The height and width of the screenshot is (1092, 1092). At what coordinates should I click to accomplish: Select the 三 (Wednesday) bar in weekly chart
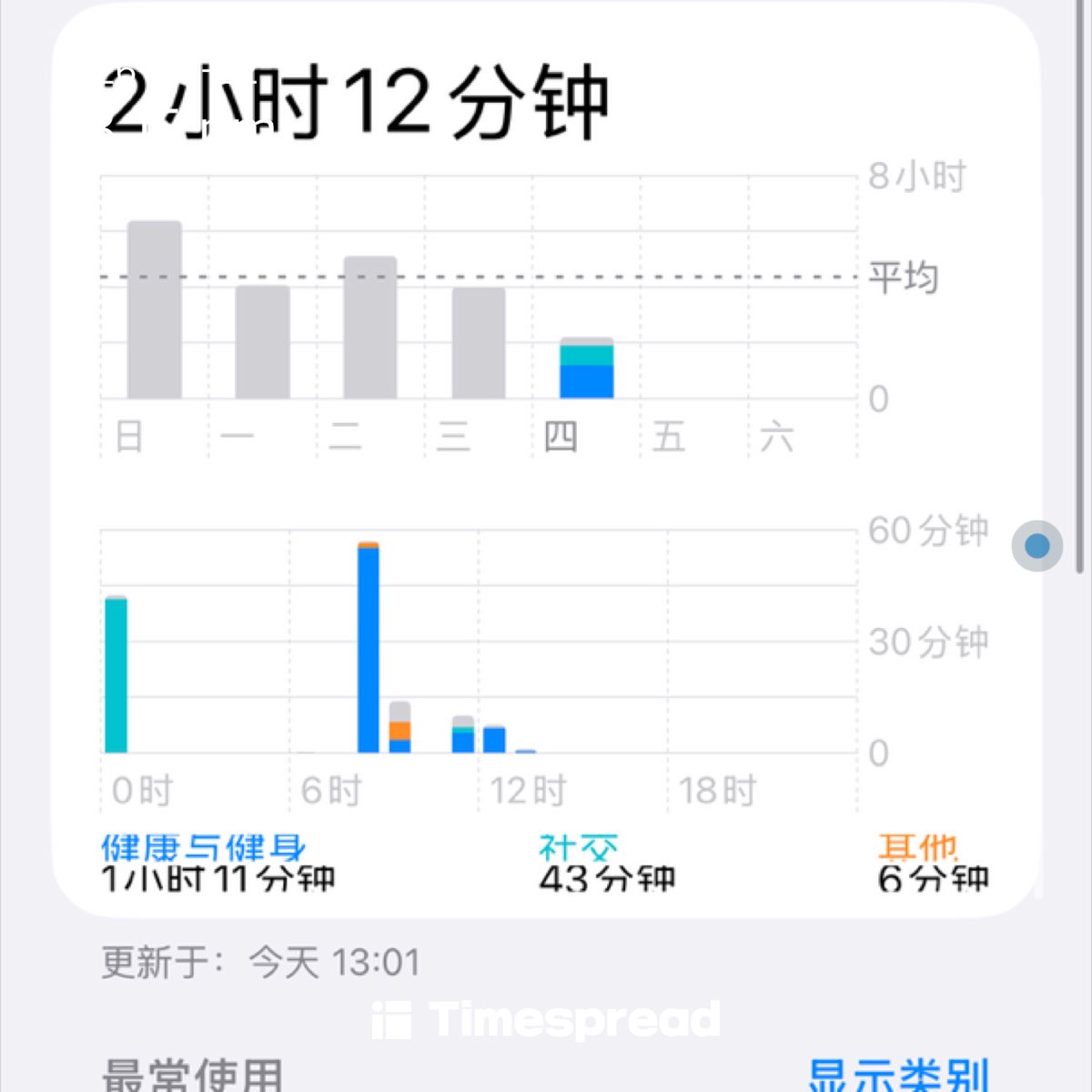pos(479,343)
